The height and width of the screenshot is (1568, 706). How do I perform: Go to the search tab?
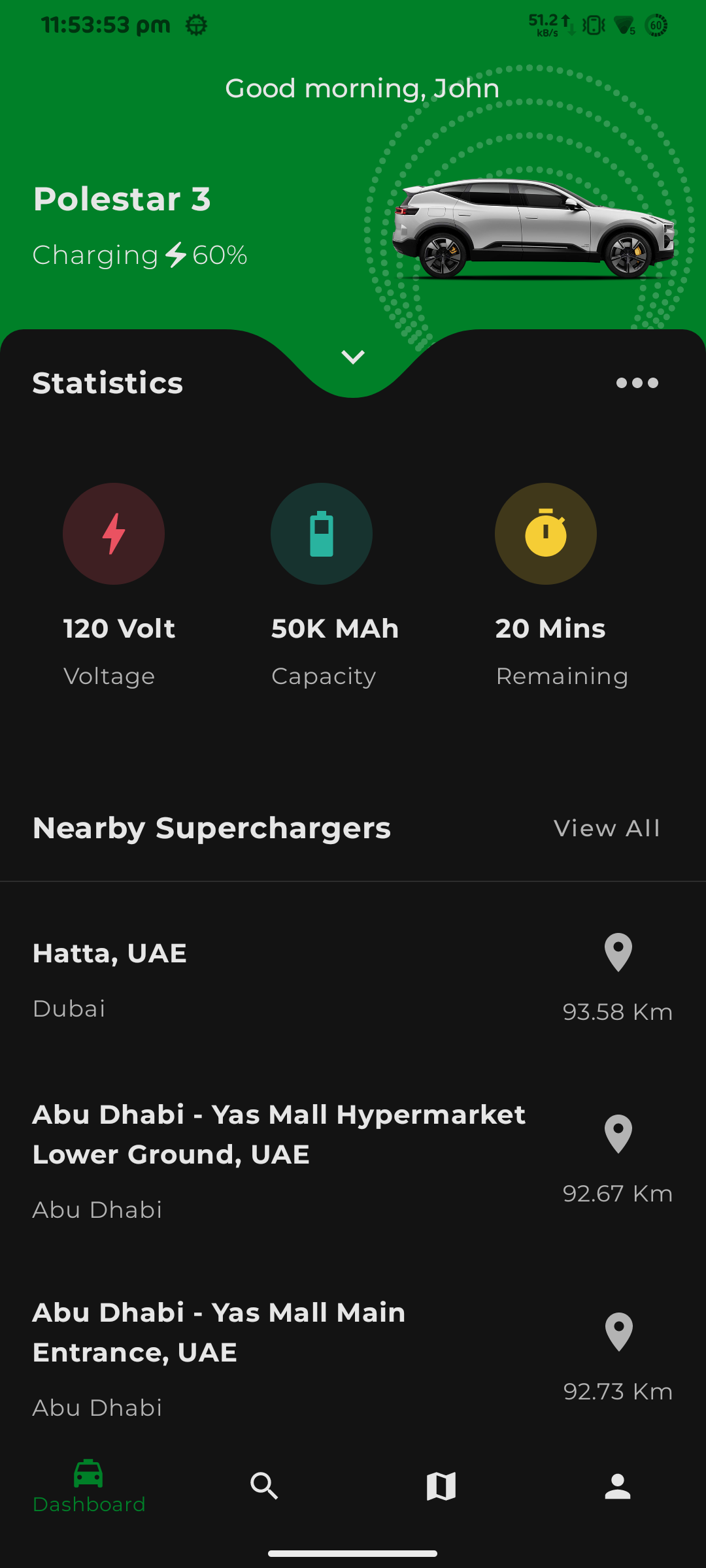(x=265, y=1486)
